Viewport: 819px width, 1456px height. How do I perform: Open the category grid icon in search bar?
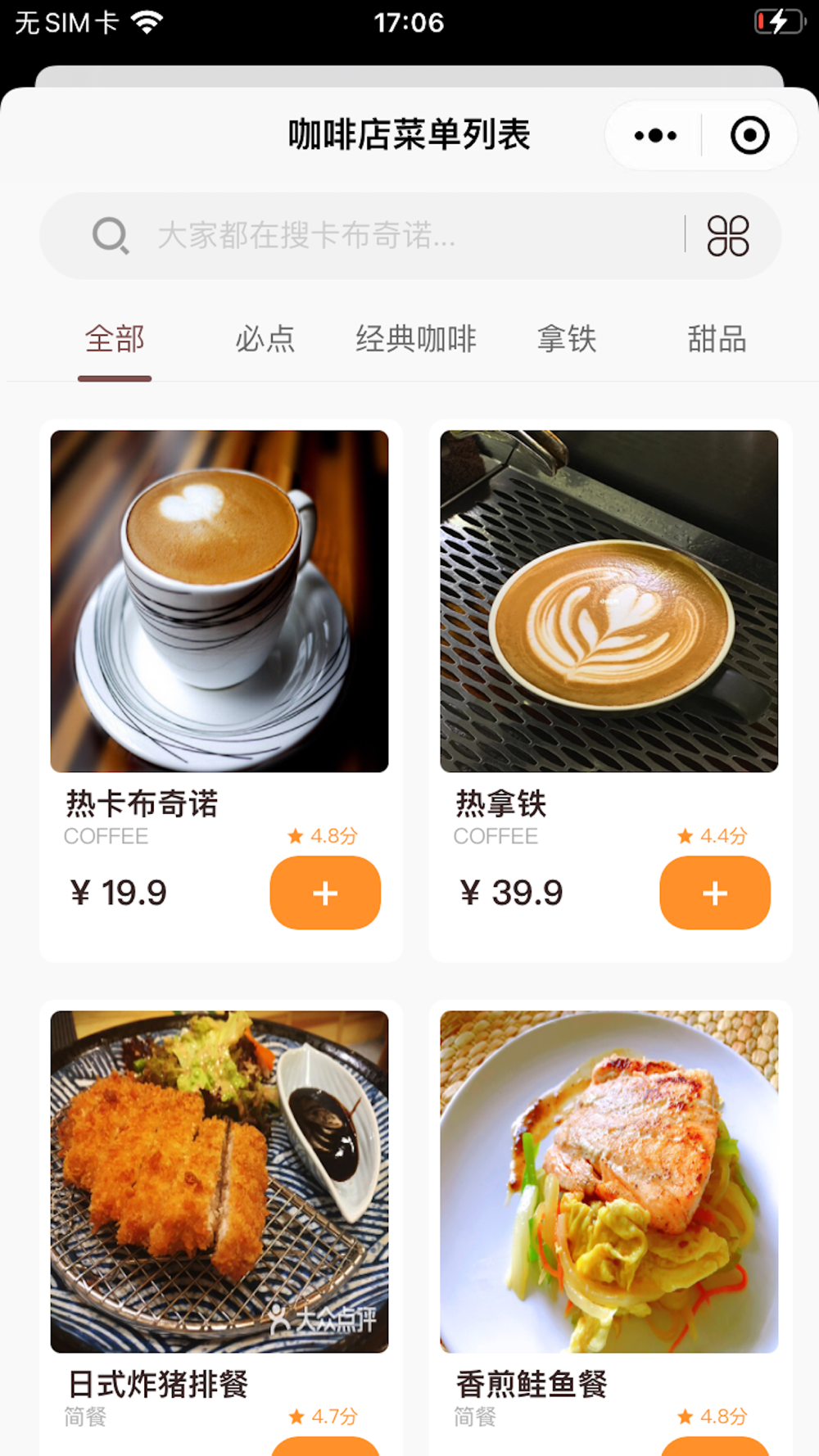727,236
